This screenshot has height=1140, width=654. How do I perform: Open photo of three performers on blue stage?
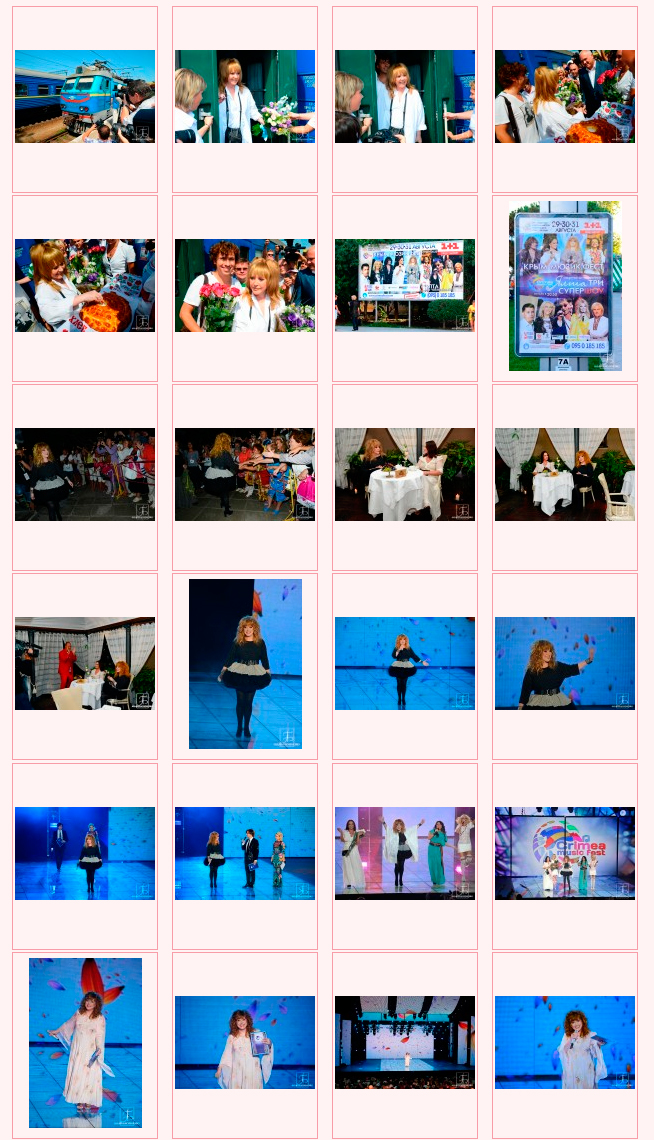(x=245, y=853)
